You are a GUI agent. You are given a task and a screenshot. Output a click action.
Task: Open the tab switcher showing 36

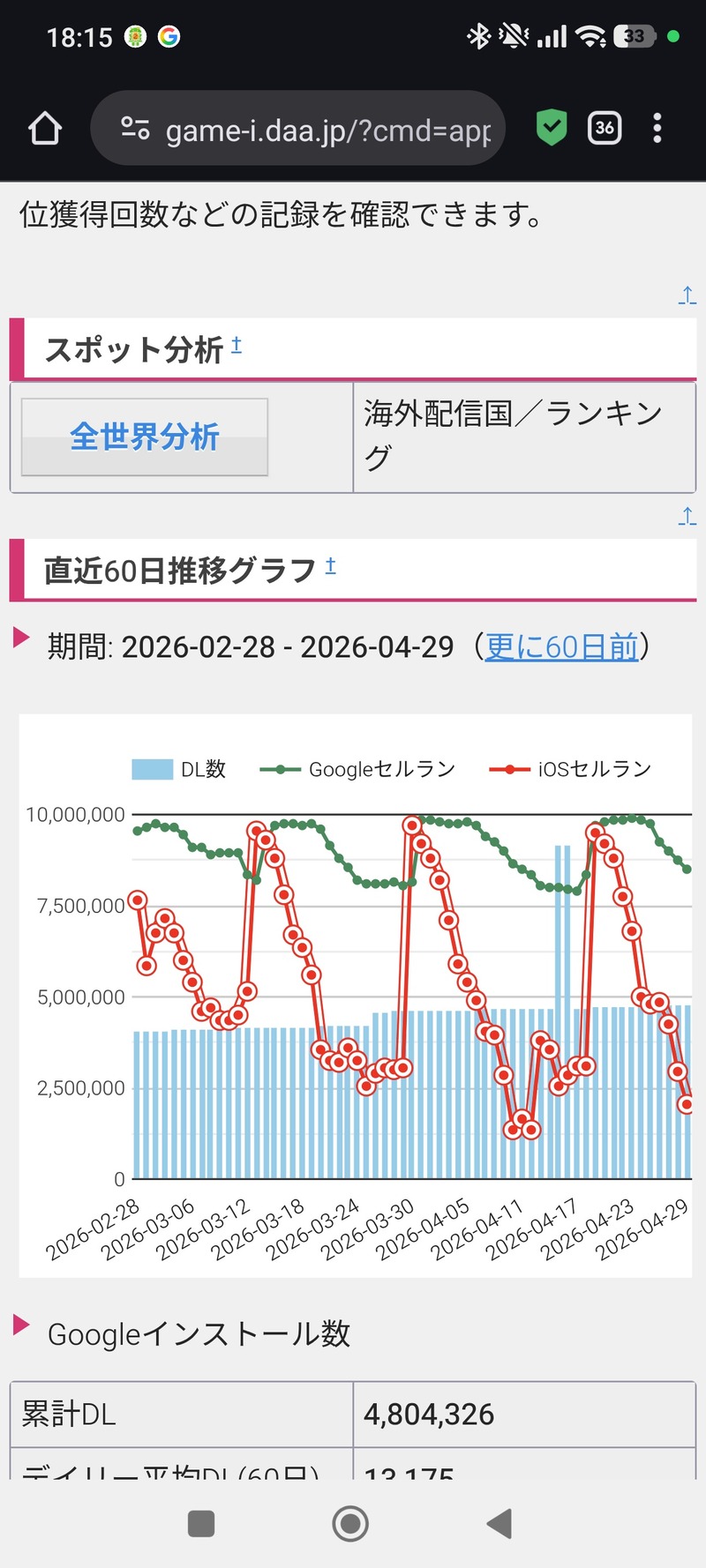pyautogui.click(x=605, y=129)
